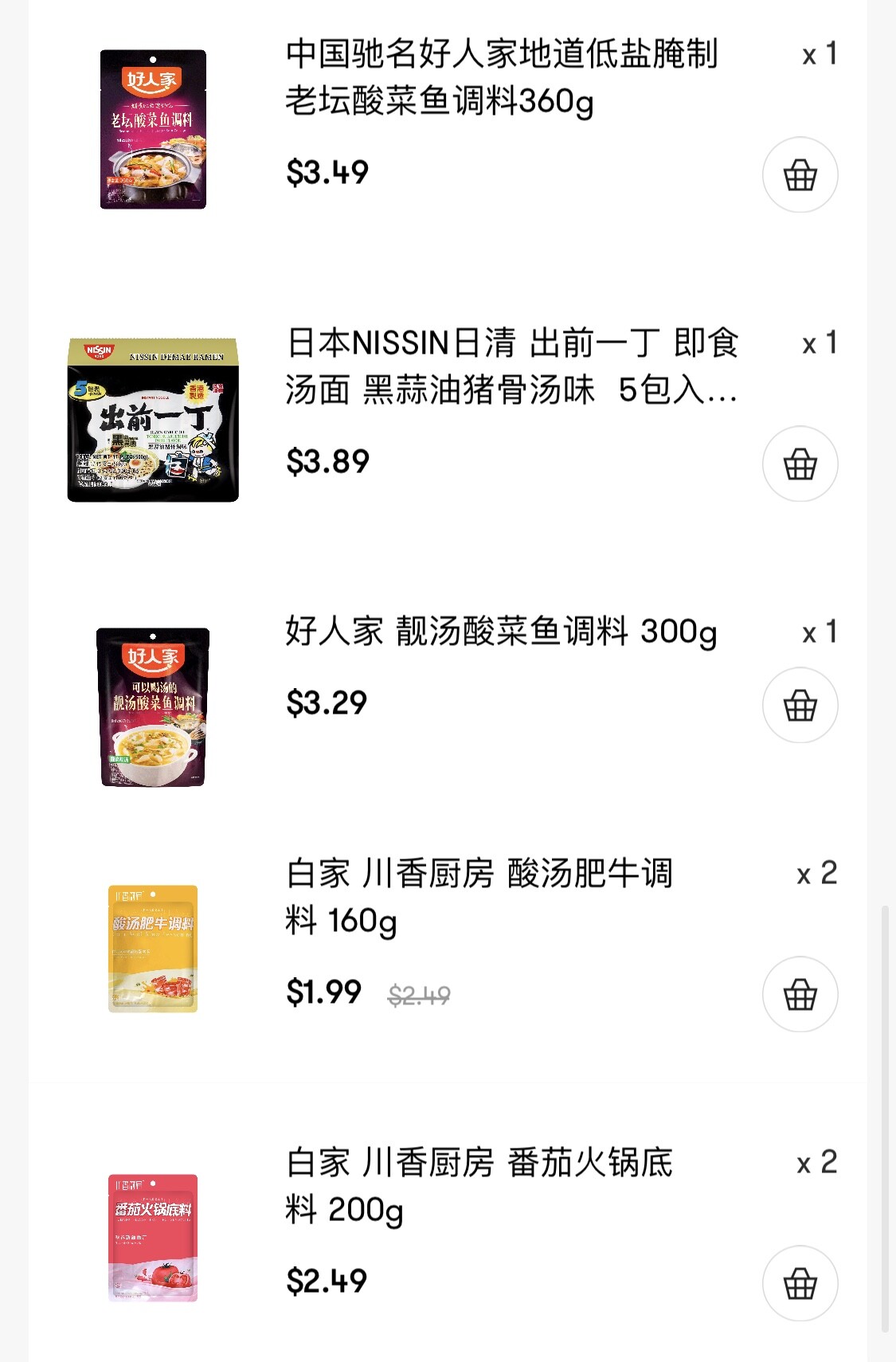
Task: Add 番茄火锅底料 200g to the basket
Action: coord(800,1284)
